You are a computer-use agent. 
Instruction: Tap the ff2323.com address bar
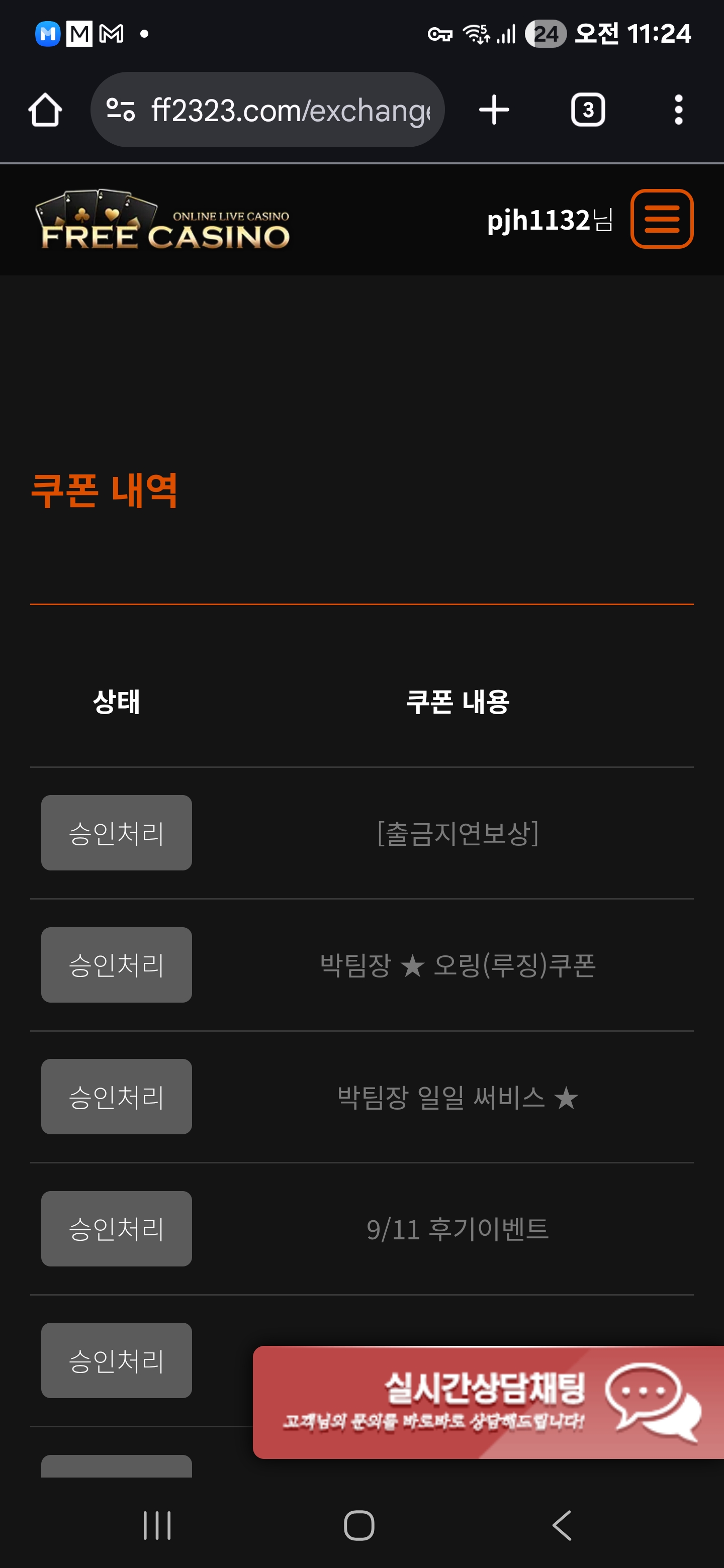(x=286, y=110)
